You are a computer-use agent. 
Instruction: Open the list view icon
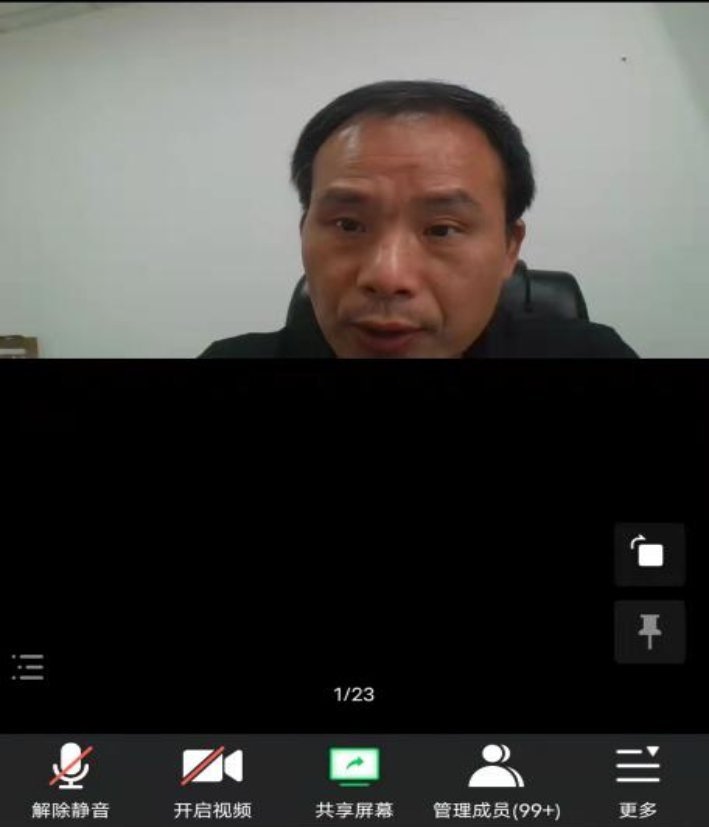pyautogui.click(x=28, y=667)
